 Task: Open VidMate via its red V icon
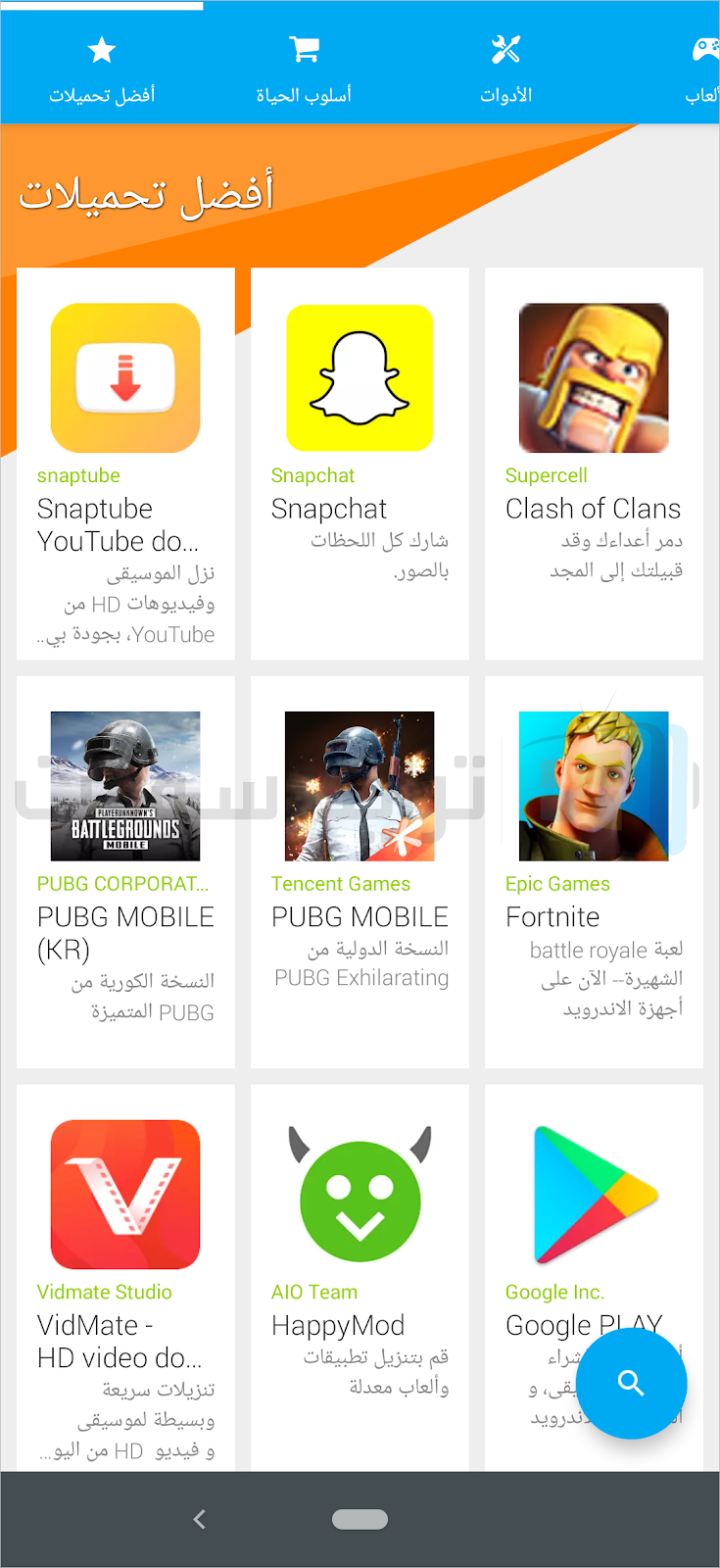click(124, 1194)
